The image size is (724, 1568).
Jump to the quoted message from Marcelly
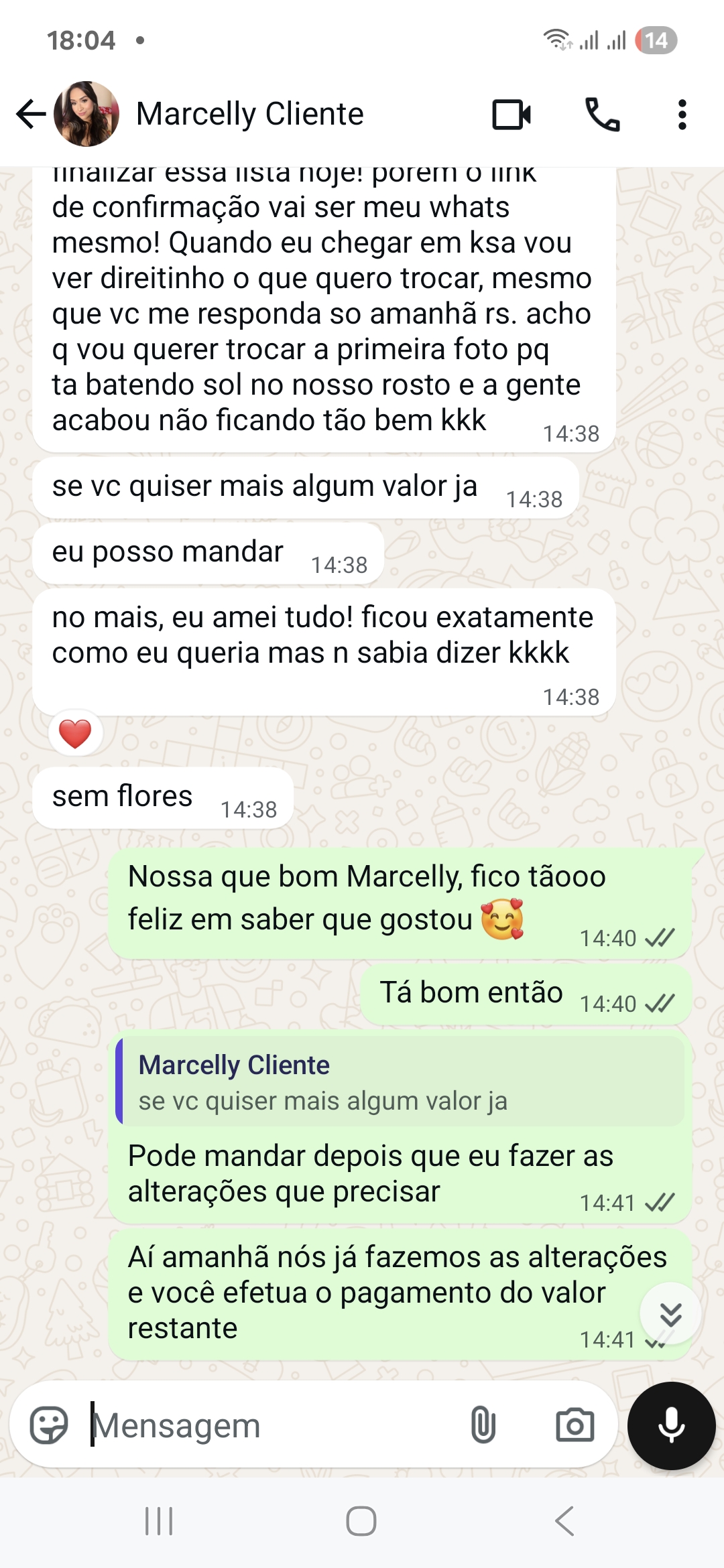pos(400,1082)
